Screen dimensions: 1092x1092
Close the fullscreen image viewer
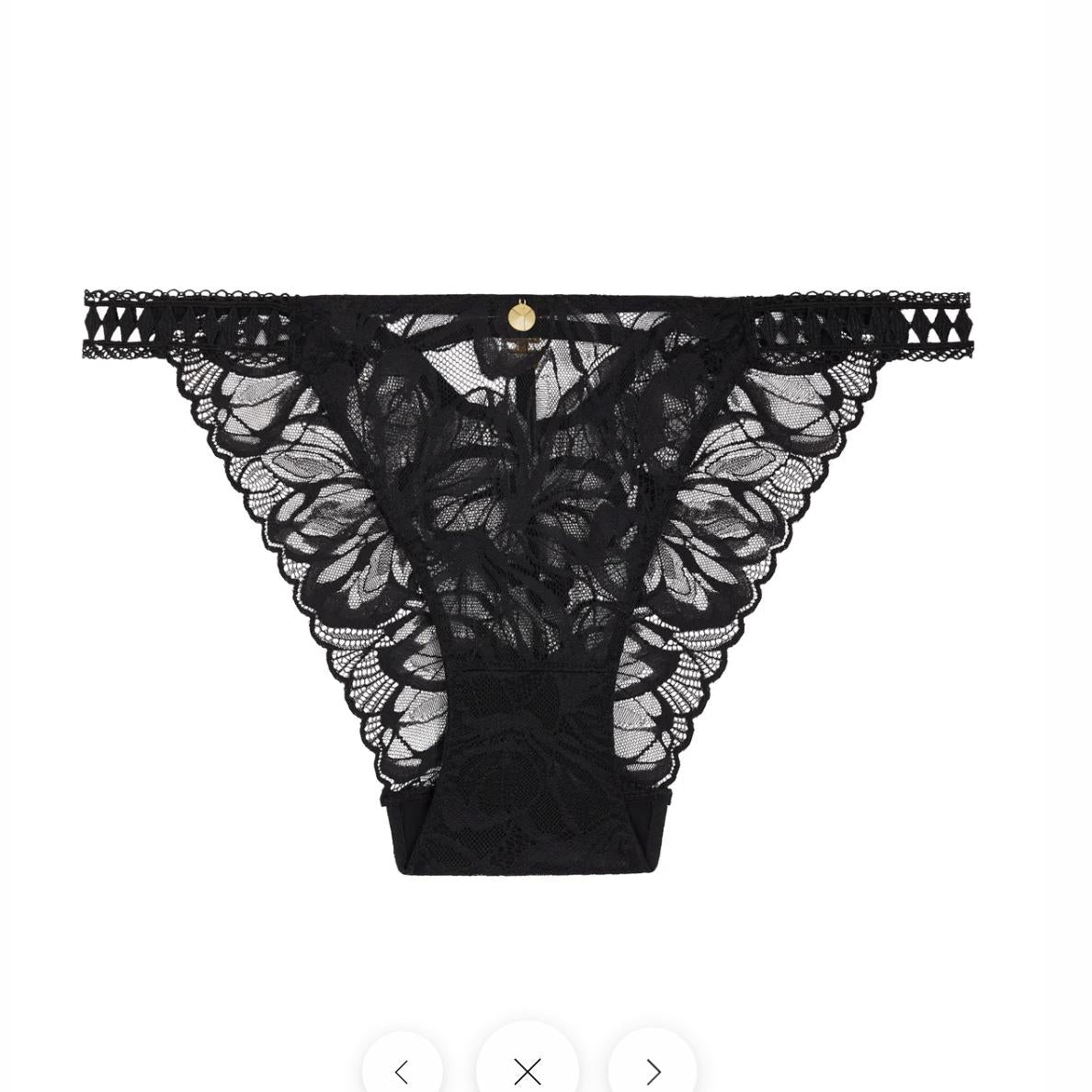coord(528,1071)
